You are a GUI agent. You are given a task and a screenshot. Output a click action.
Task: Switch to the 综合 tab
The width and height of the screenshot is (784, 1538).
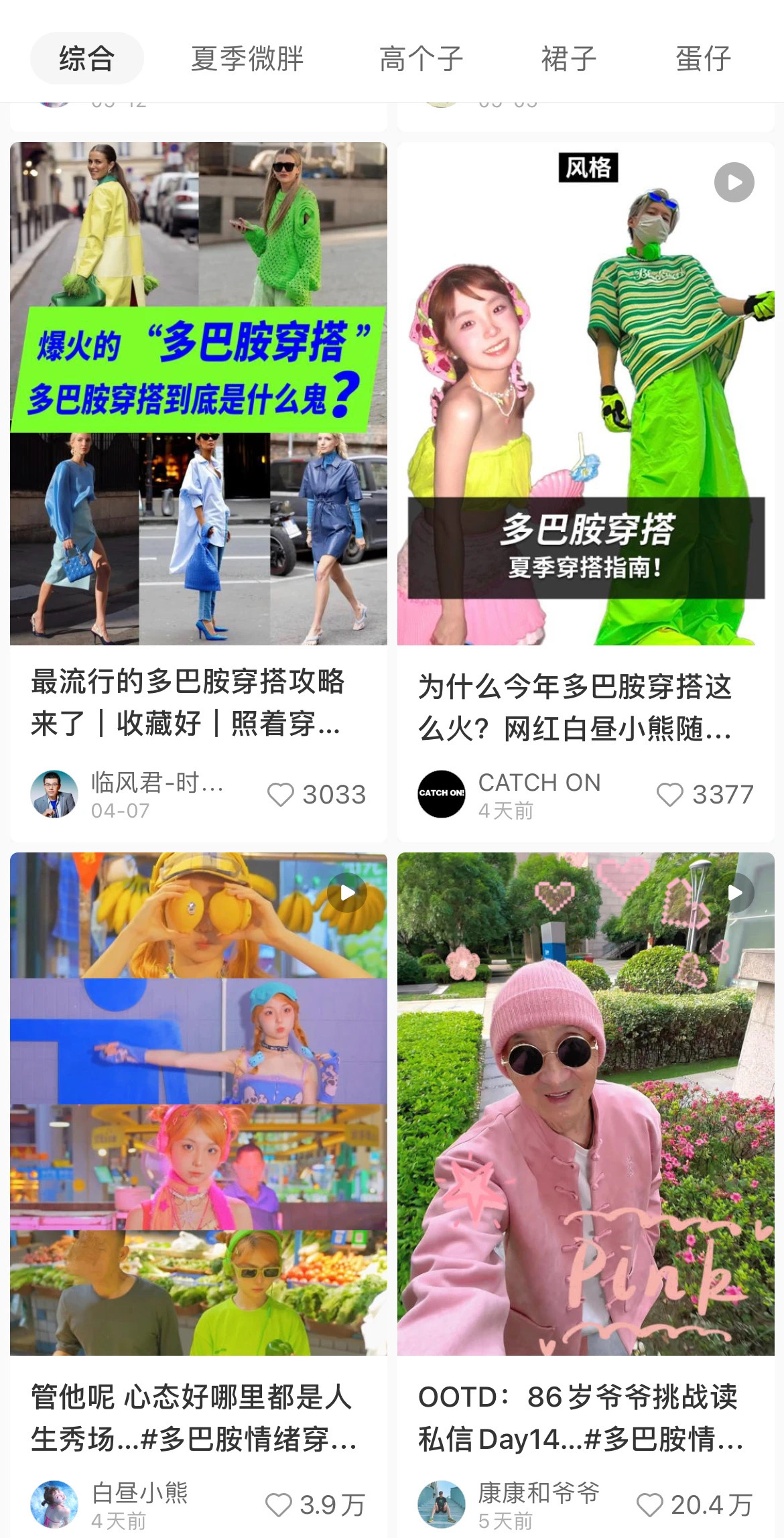coord(86,58)
